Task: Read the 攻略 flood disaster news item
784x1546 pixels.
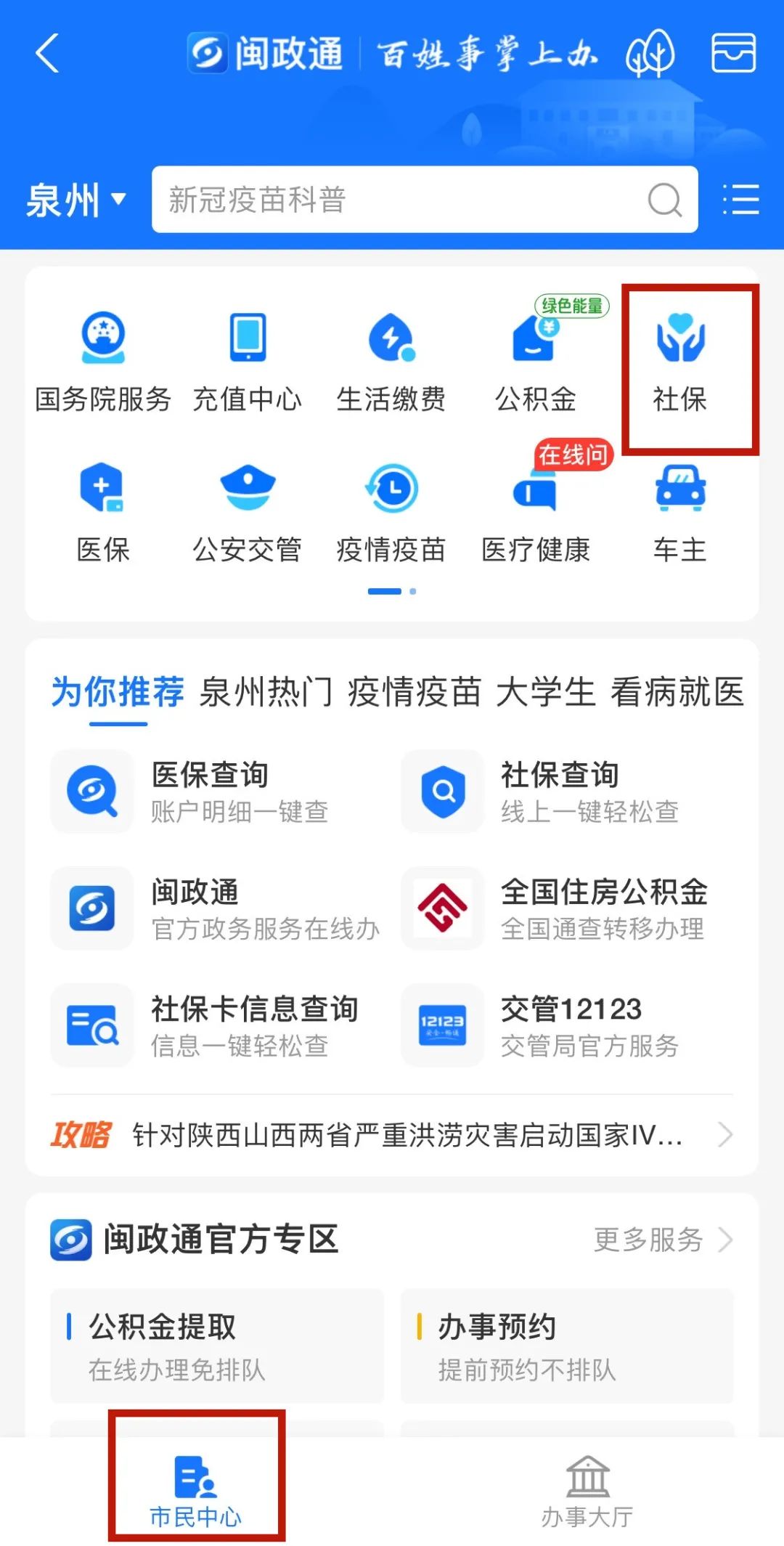Action: point(407,1135)
